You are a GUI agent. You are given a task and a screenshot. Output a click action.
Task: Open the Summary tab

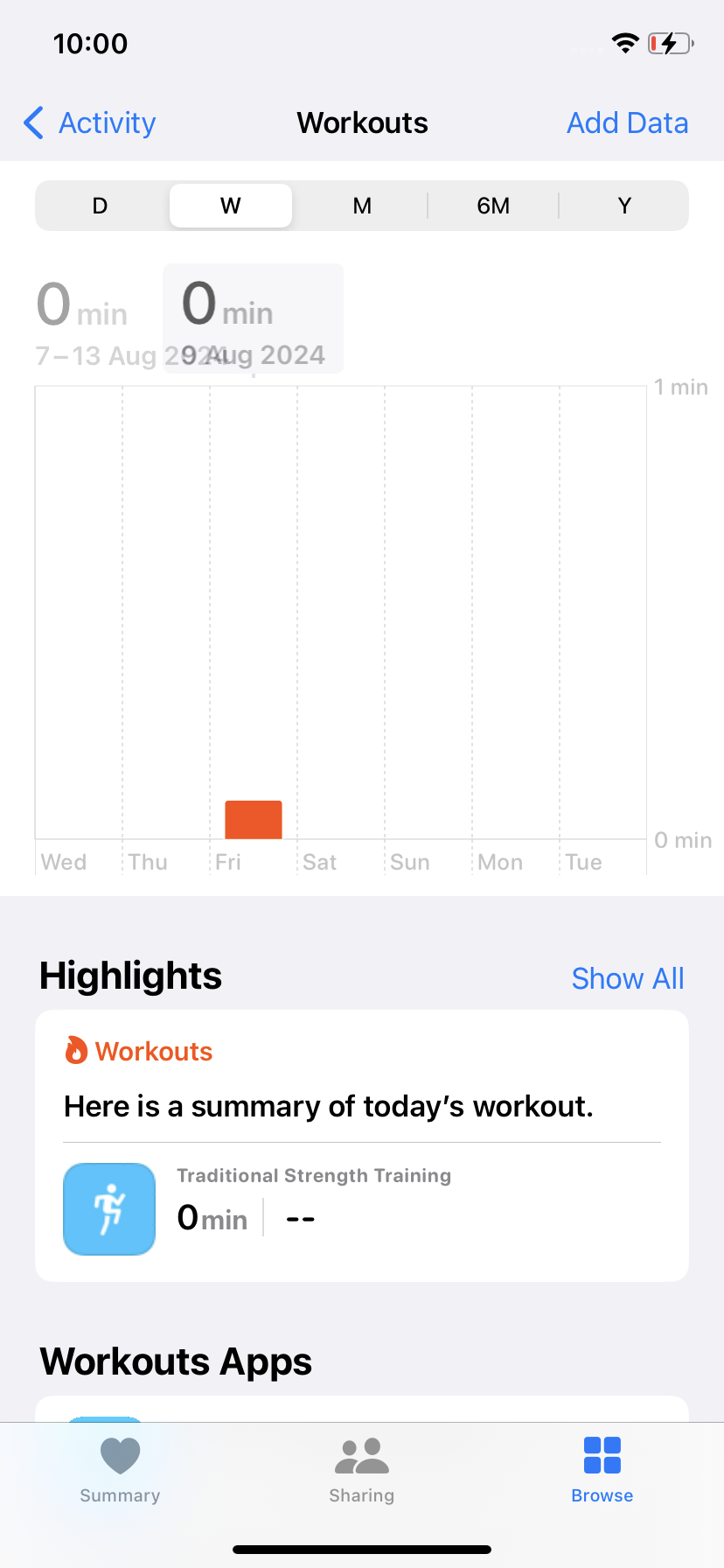click(120, 1470)
